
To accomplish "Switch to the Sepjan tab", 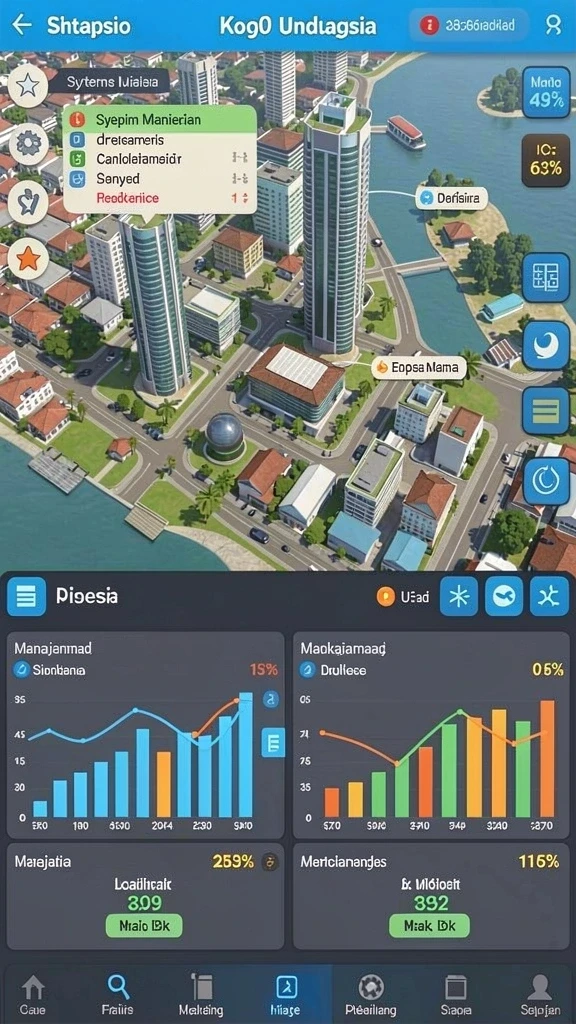I will tap(539, 995).
